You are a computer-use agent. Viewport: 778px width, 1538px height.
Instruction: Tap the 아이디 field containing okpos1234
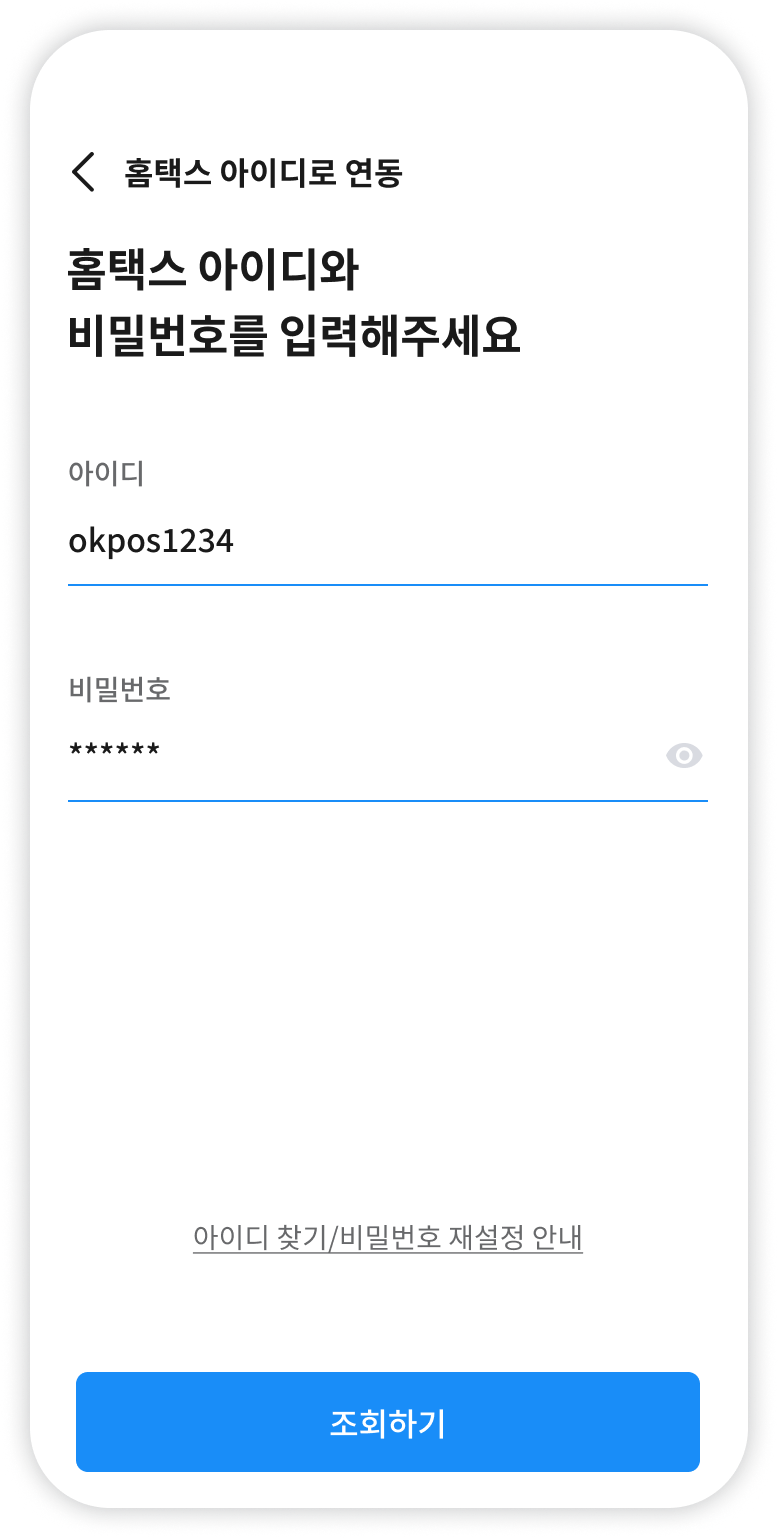(x=386, y=542)
